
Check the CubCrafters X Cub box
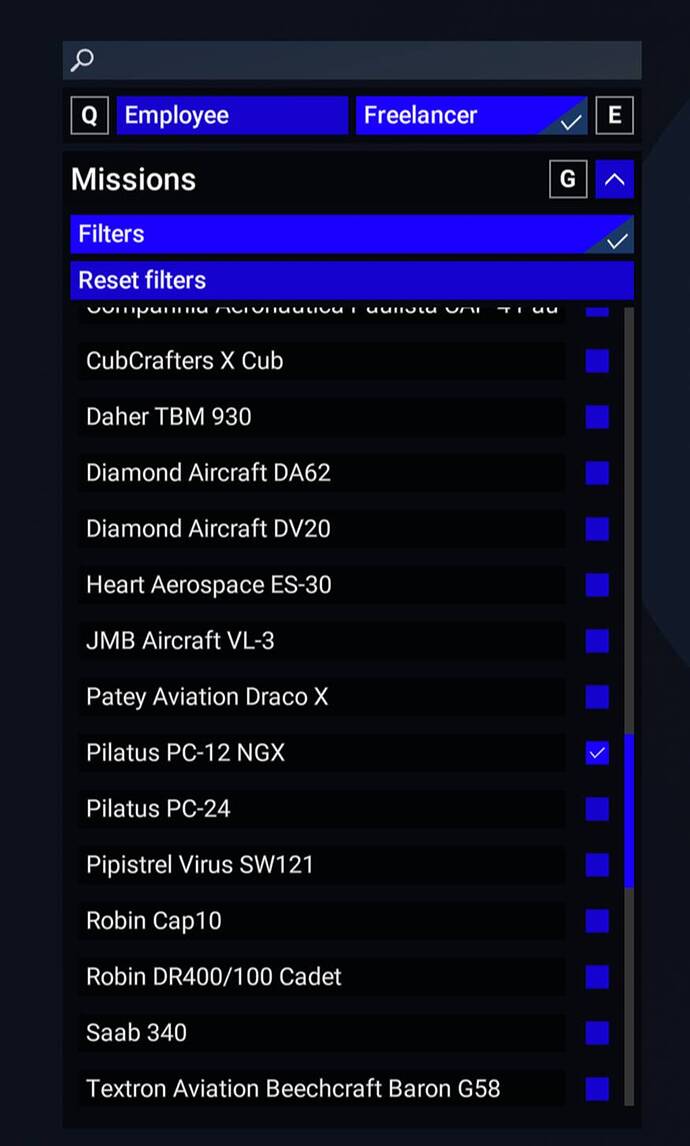[597, 361]
